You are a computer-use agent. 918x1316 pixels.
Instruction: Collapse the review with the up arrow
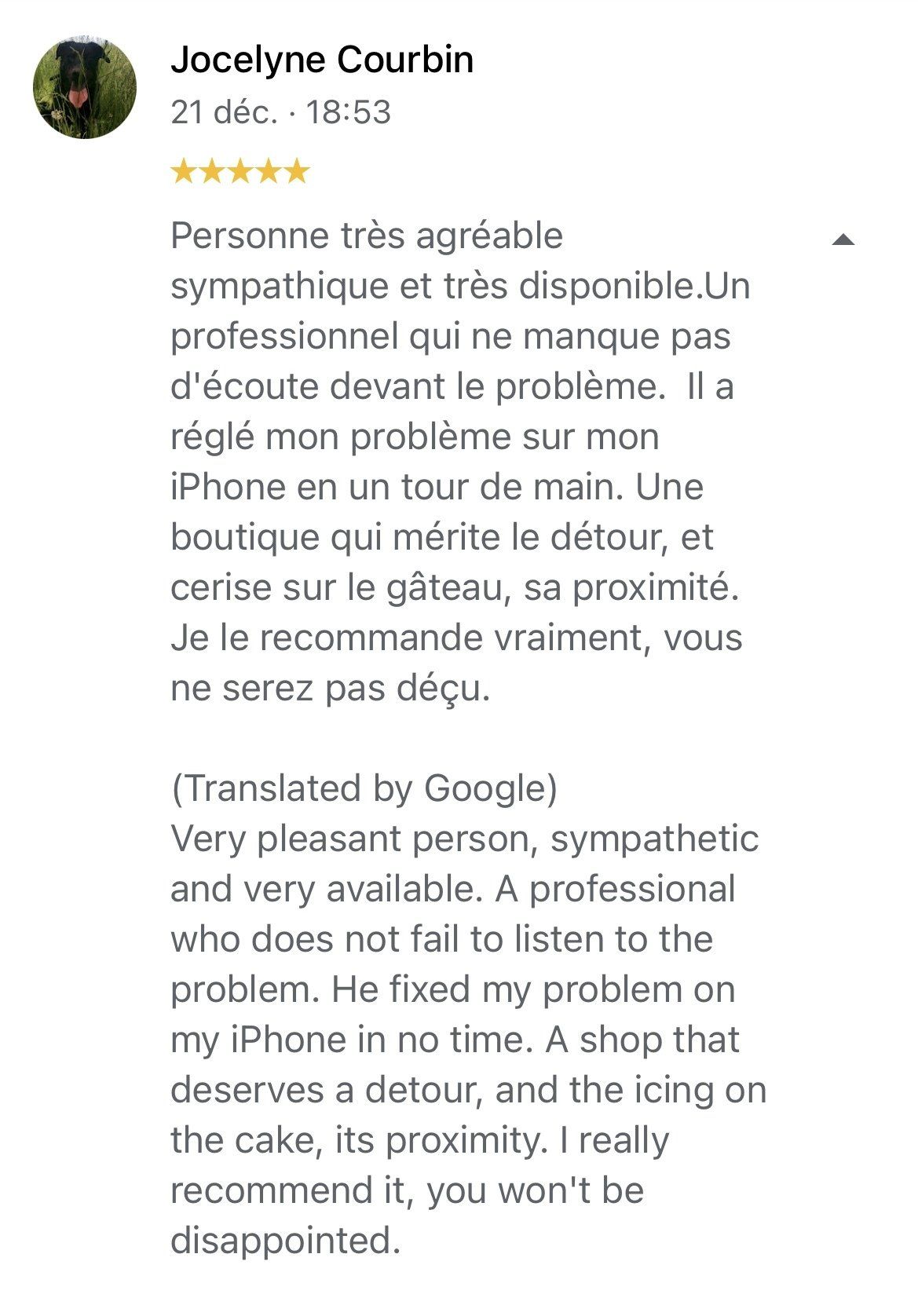843,239
